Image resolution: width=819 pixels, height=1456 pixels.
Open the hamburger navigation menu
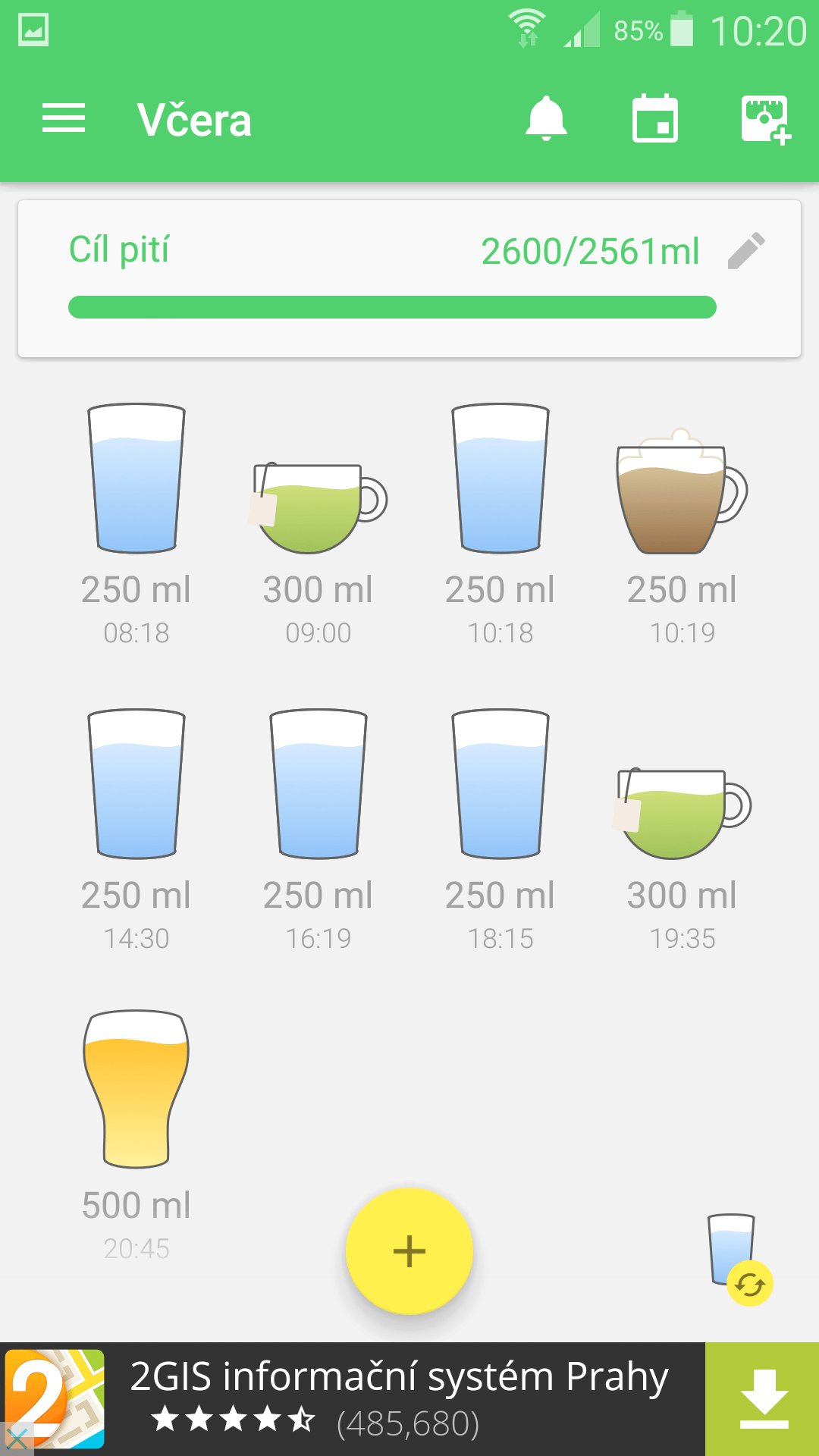pos(64,119)
